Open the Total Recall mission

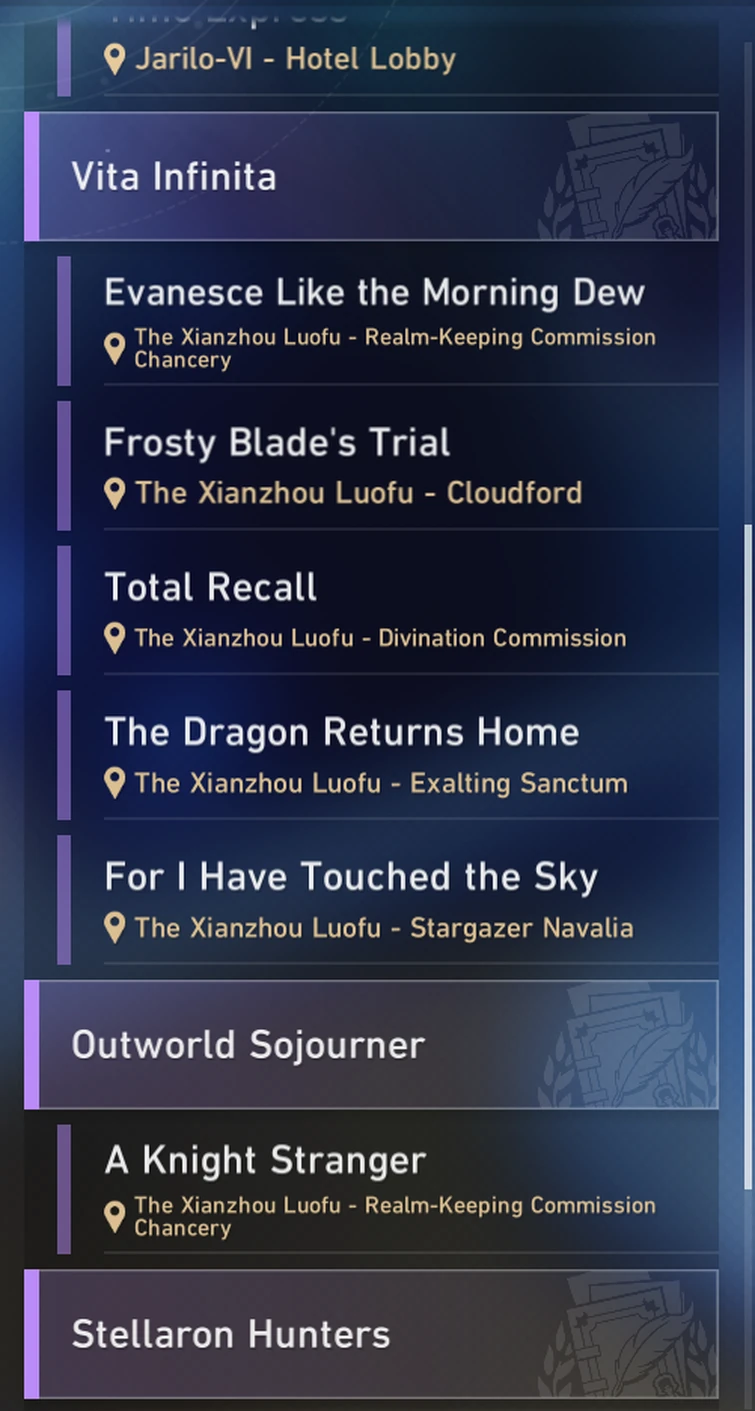pyautogui.click(x=390, y=610)
